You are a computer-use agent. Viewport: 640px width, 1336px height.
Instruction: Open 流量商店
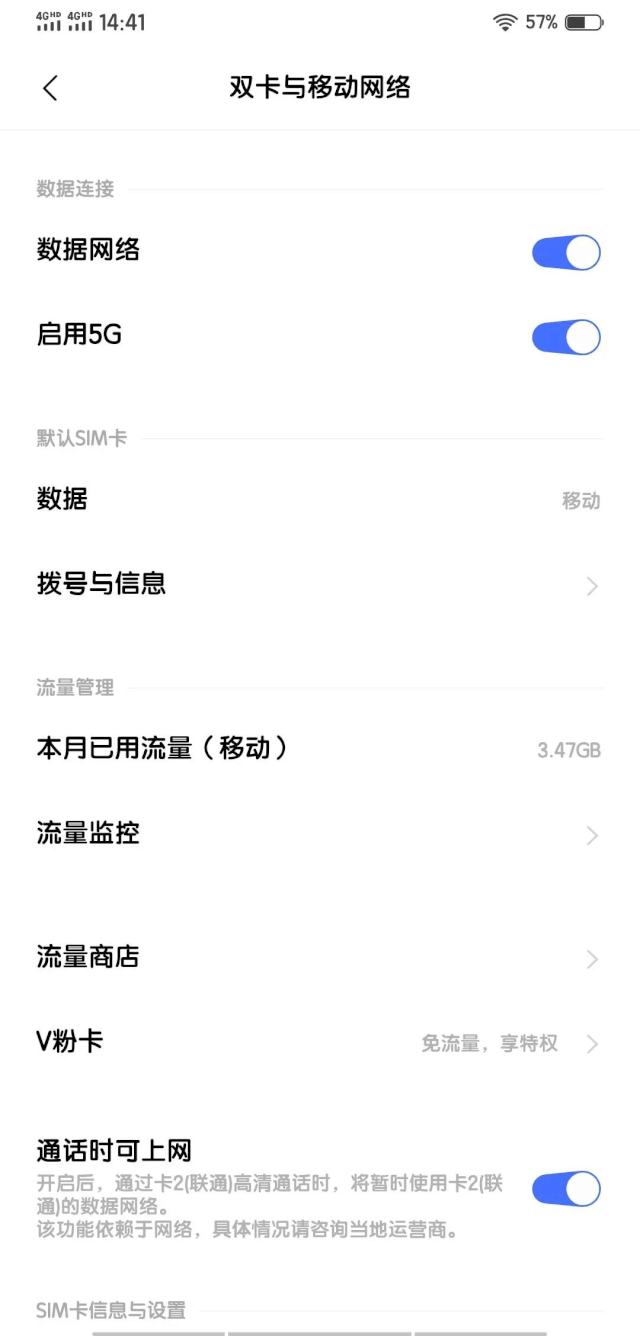320,958
